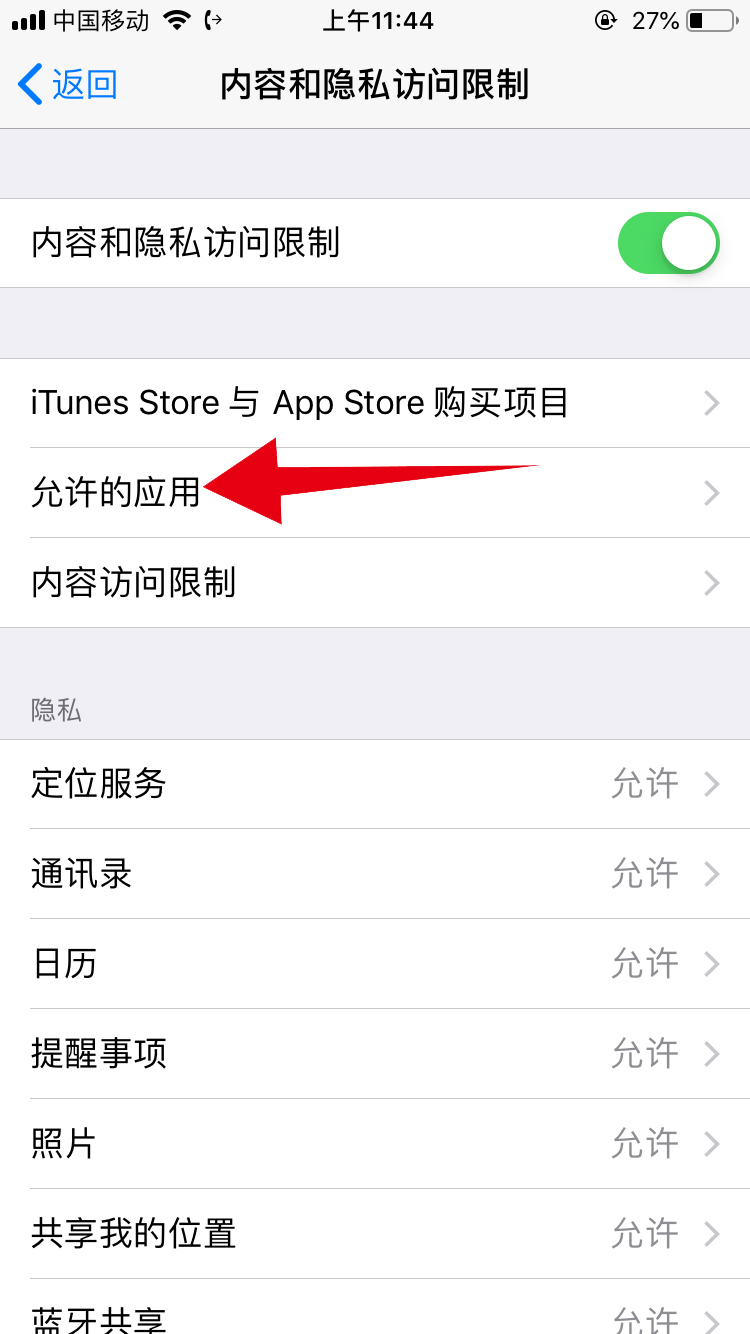Open 内容访问限制 row
Viewport: 750px width, 1334px height.
tap(375, 583)
